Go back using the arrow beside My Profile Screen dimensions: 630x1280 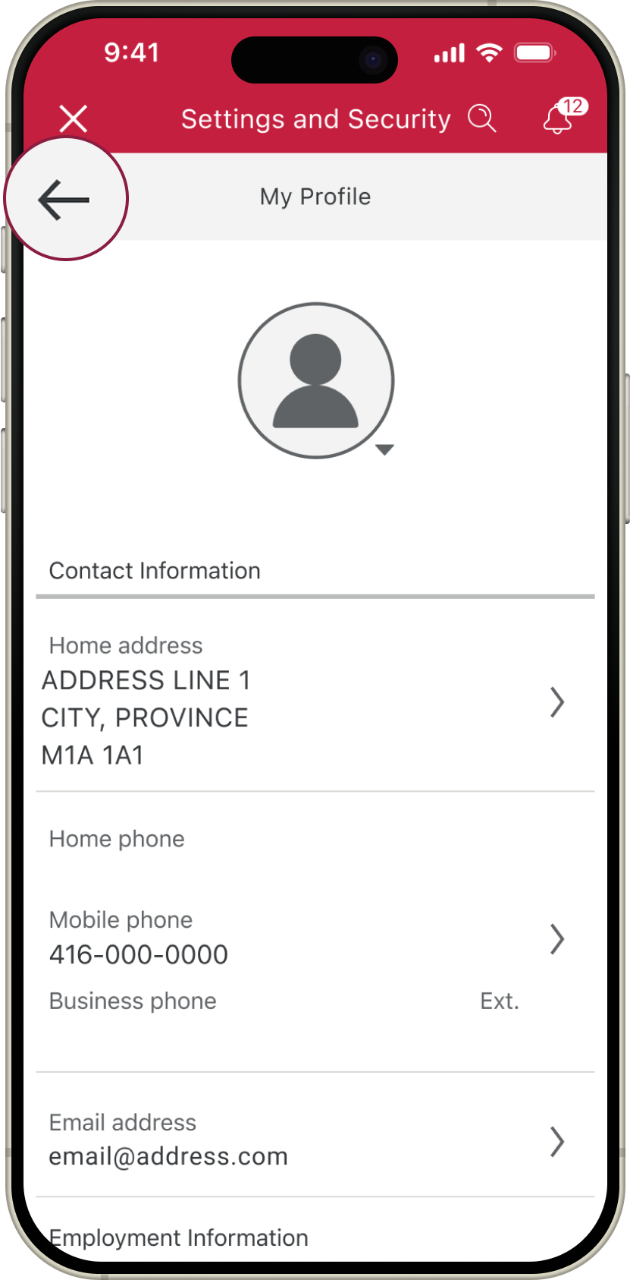point(65,200)
